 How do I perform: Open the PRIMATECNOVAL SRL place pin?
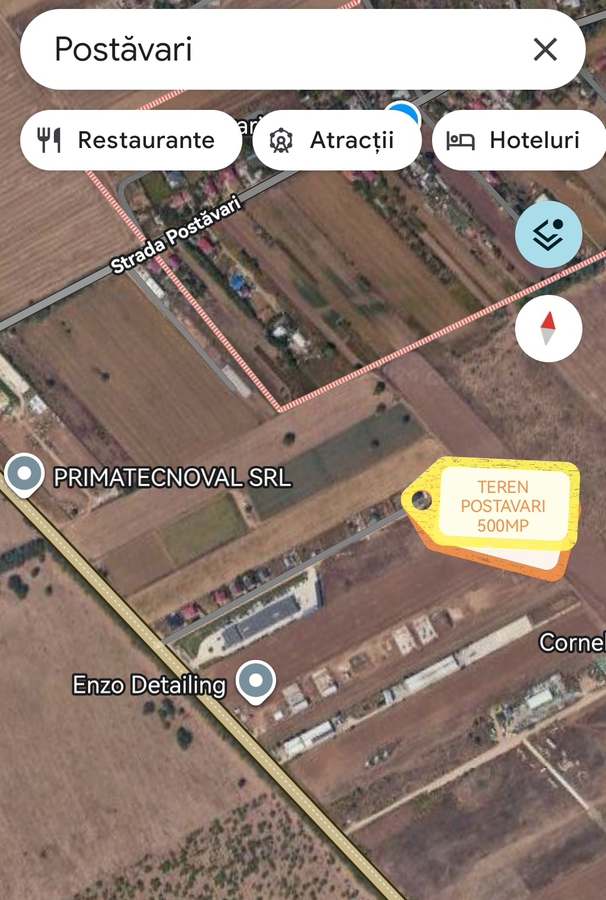click(24, 474)
